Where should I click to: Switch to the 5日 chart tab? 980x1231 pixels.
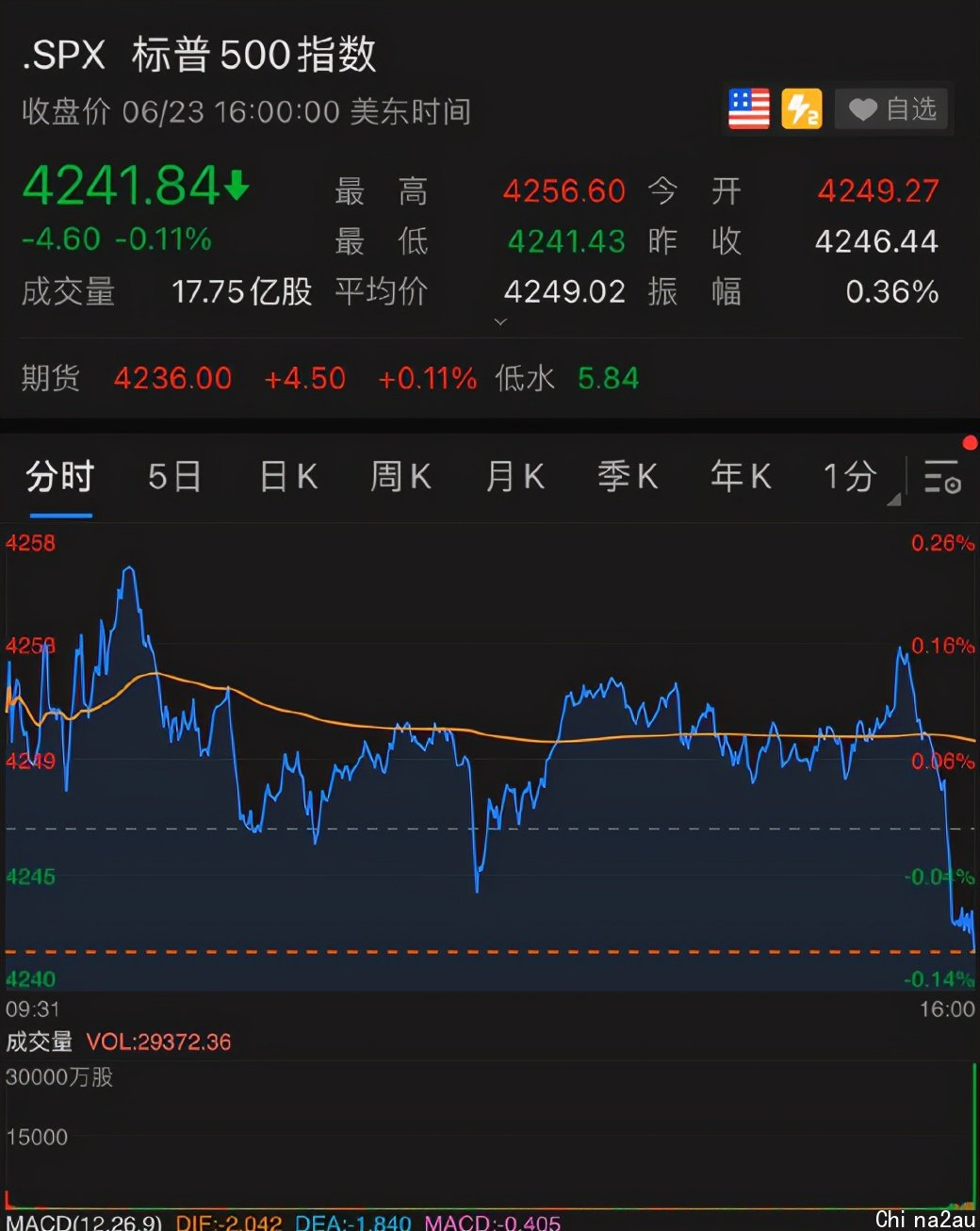pyautogui.click(x=174, y=477)
